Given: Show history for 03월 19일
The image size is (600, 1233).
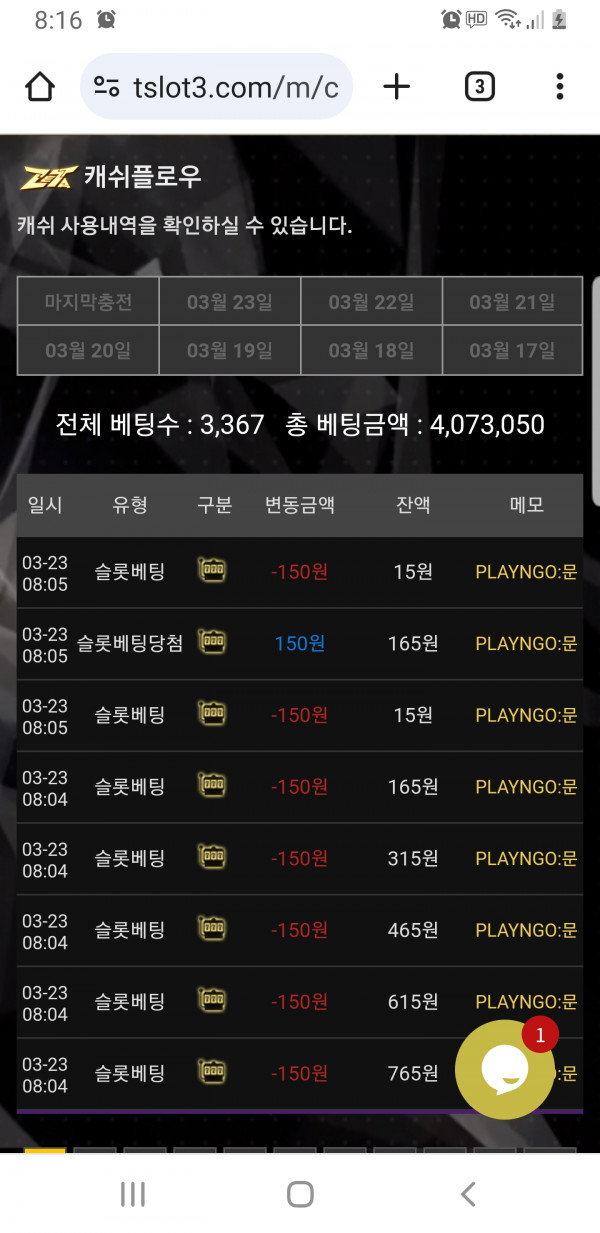Looking at the screenshot, I should pos(230,350).
